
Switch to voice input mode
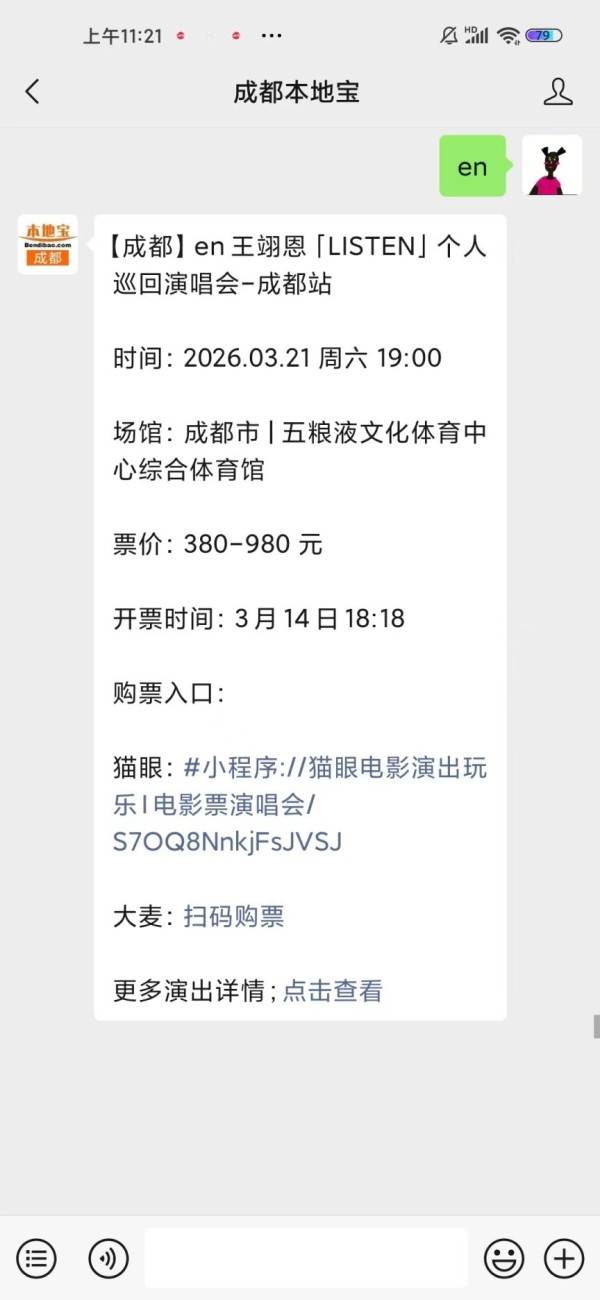108,1258
